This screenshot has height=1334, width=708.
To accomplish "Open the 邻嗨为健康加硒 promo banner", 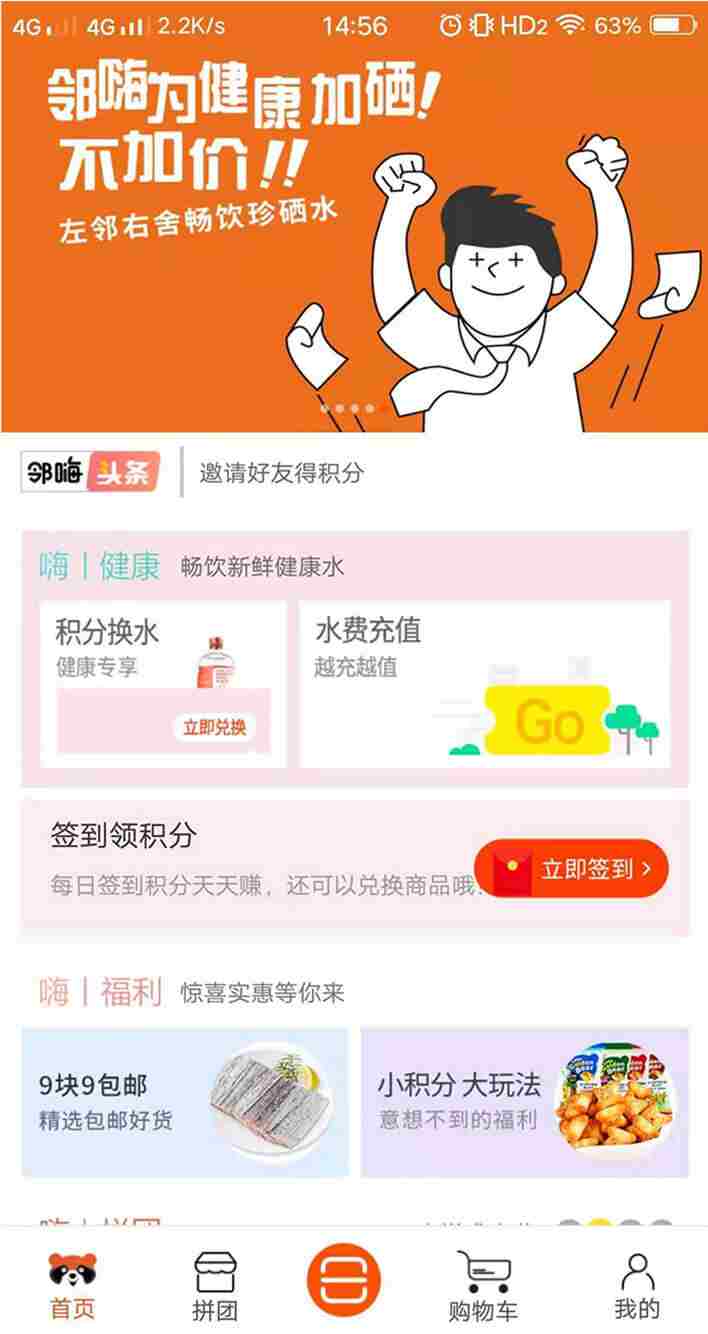I will click(x=354, y=230).
